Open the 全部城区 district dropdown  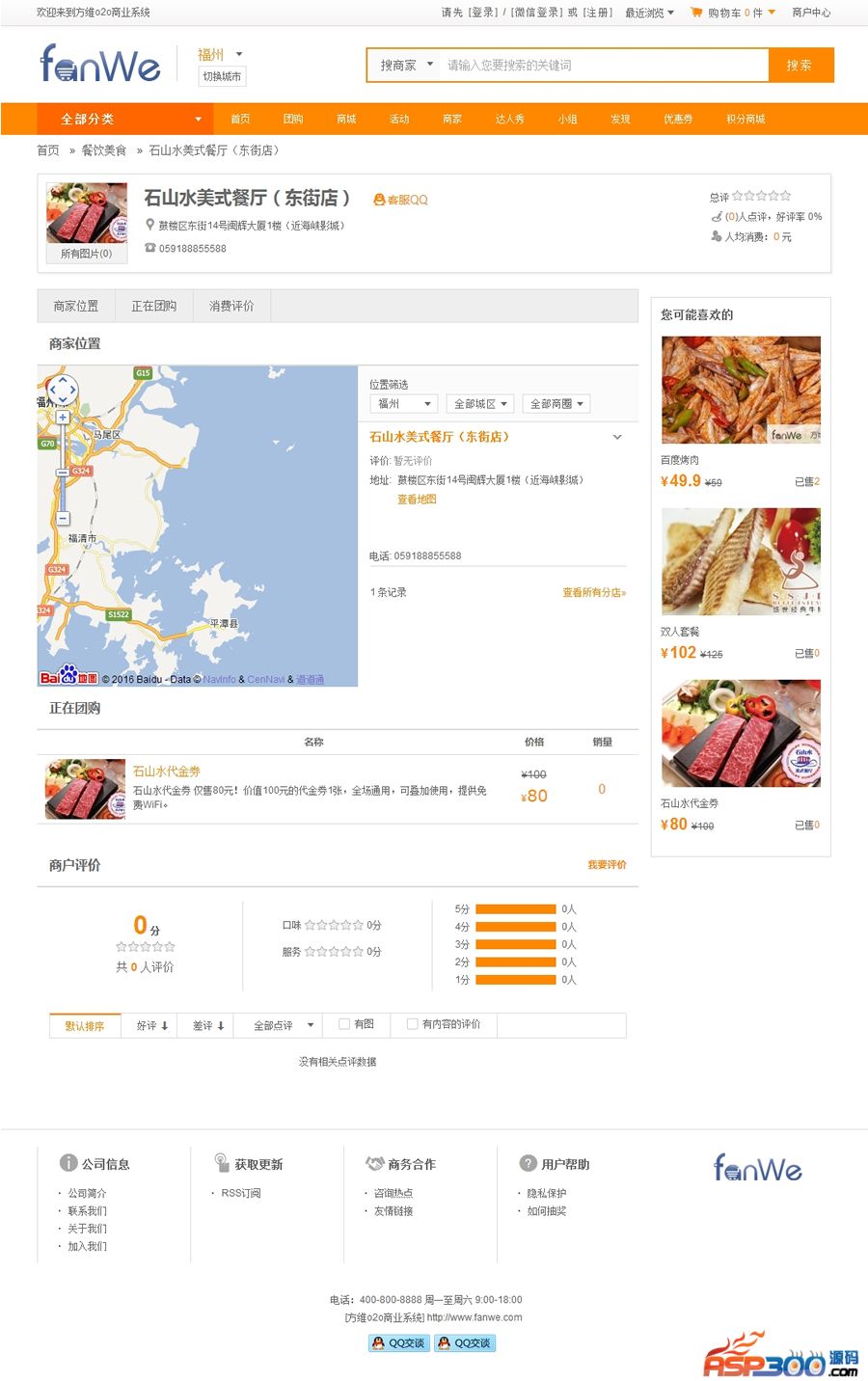click(479, 404)
